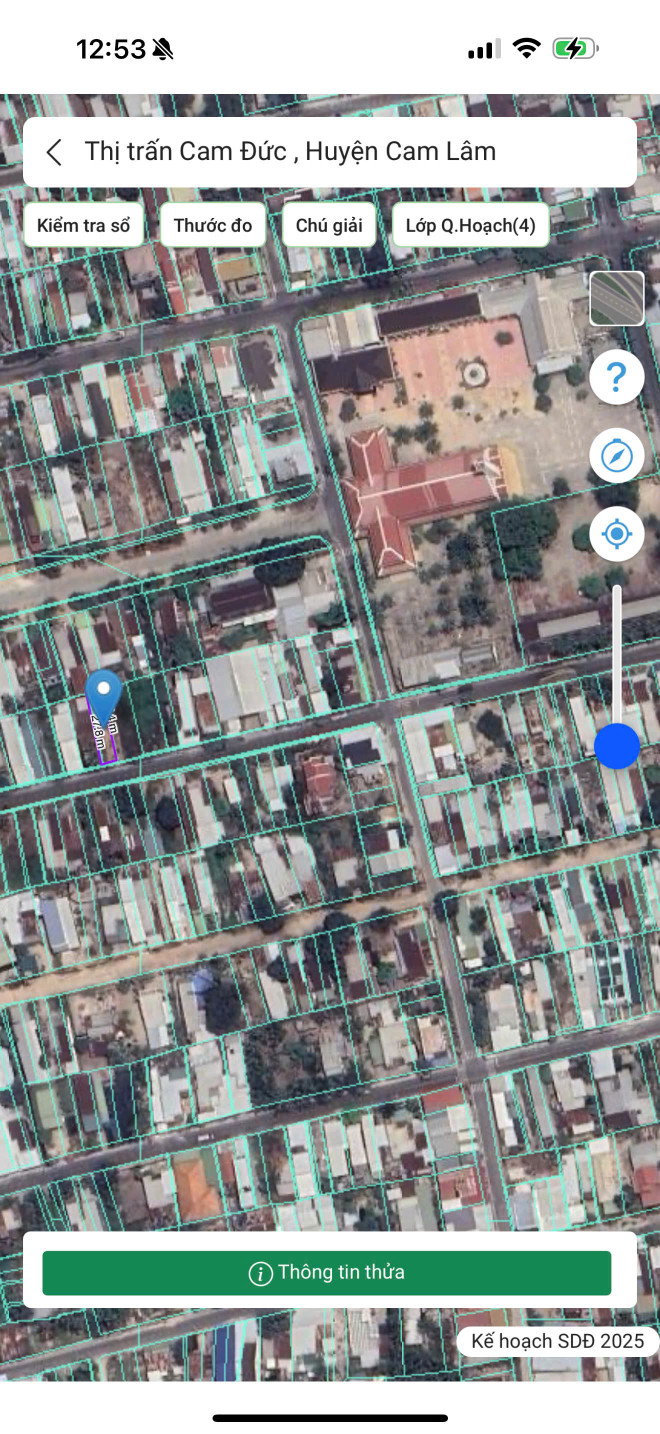Open the Thước đo measuring tool
Image resolution: width=660 pixels, height=1434 pixels.
(x=213, y=225)
